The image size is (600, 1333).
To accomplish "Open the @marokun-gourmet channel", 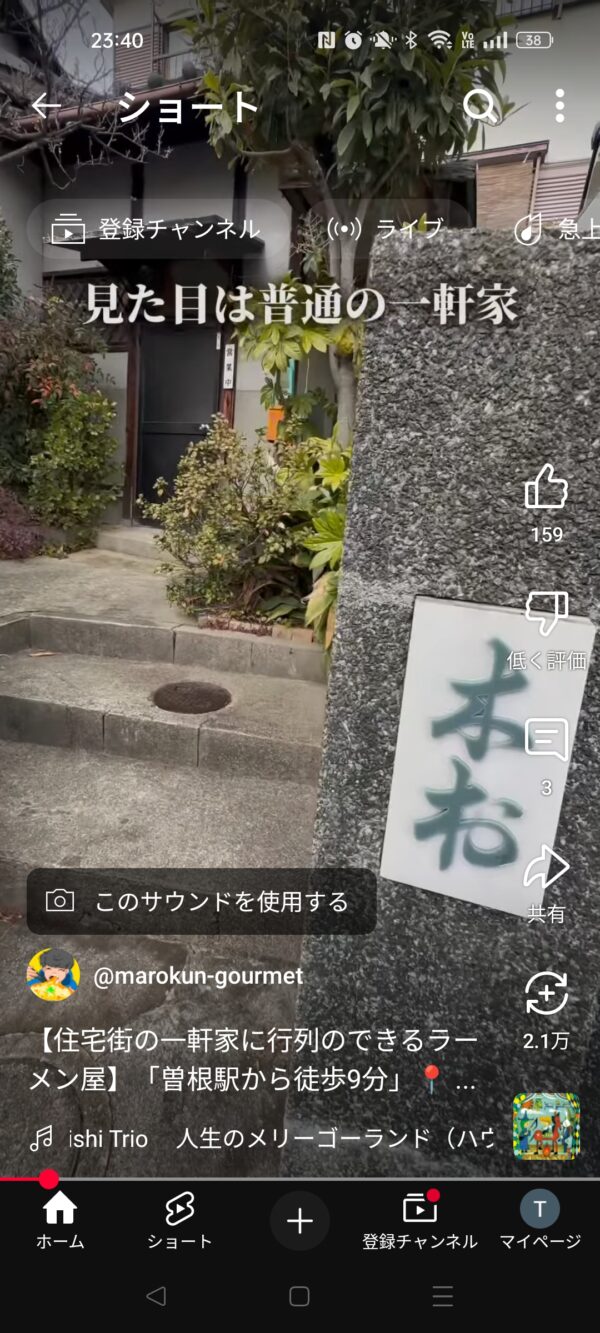I will tap(197, 976).
